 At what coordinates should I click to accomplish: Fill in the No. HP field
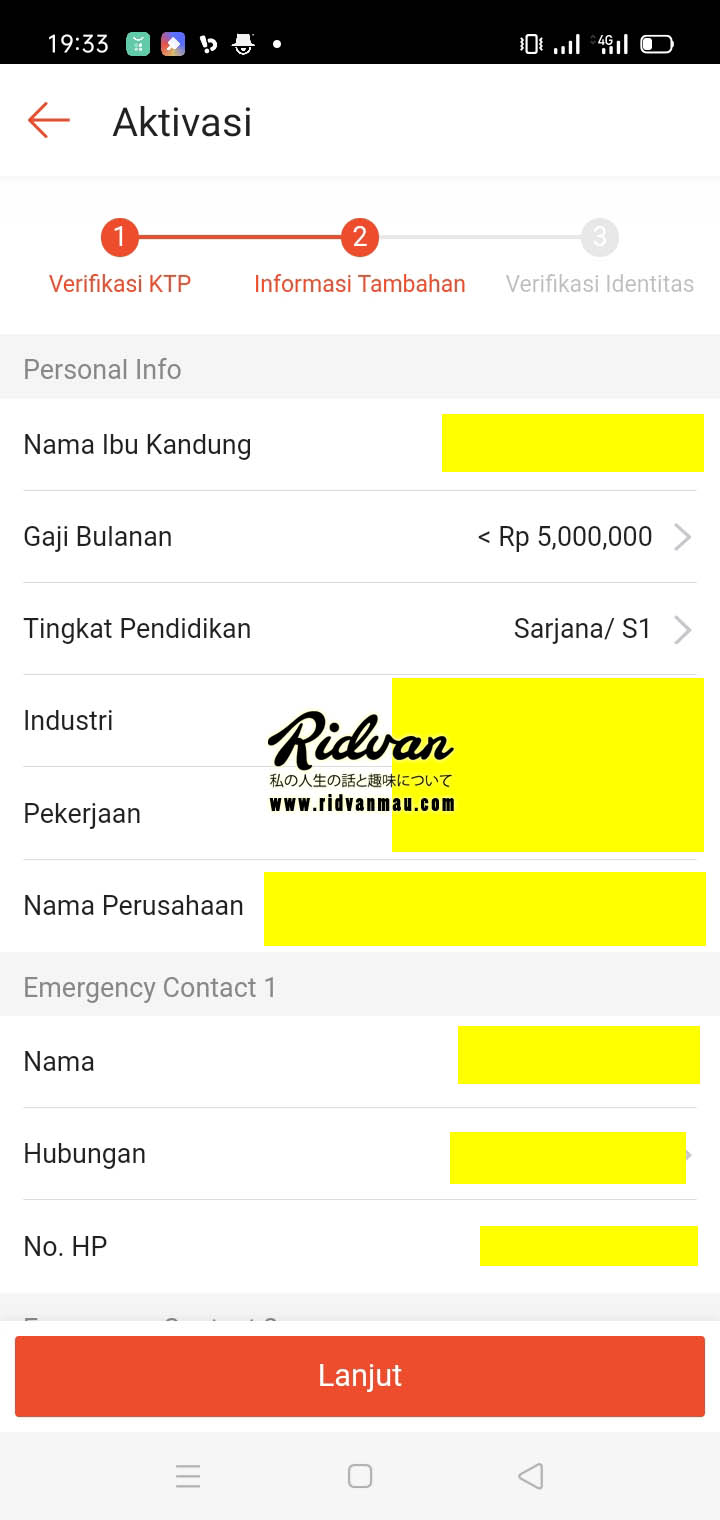[360, 1246]
